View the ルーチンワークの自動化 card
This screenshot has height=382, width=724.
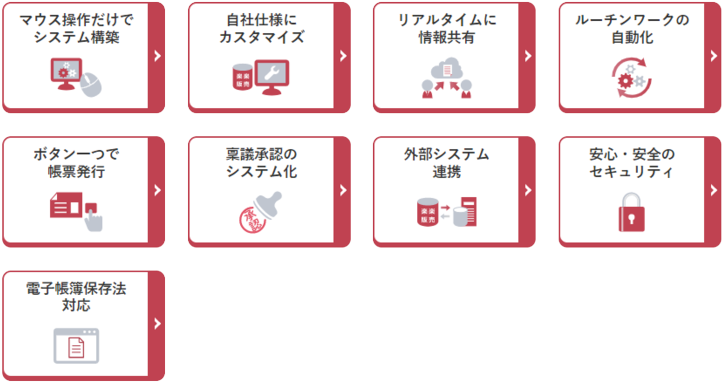(x=640, y=57)
